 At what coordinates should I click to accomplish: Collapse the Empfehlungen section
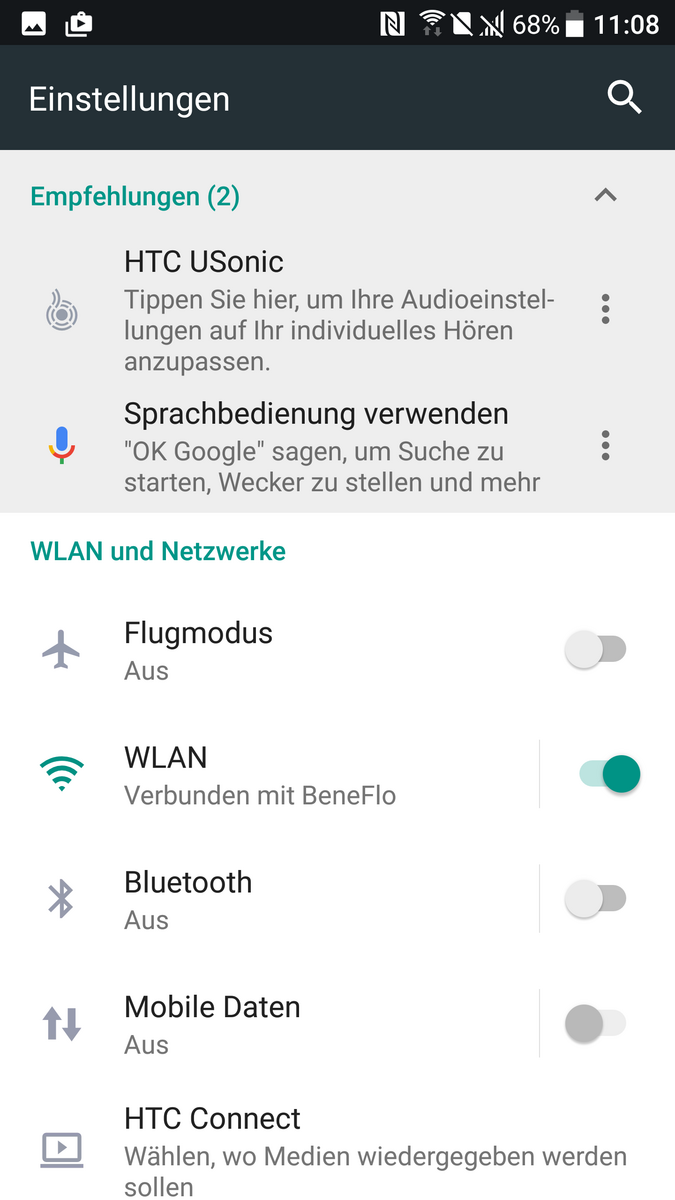coord(605,196)
